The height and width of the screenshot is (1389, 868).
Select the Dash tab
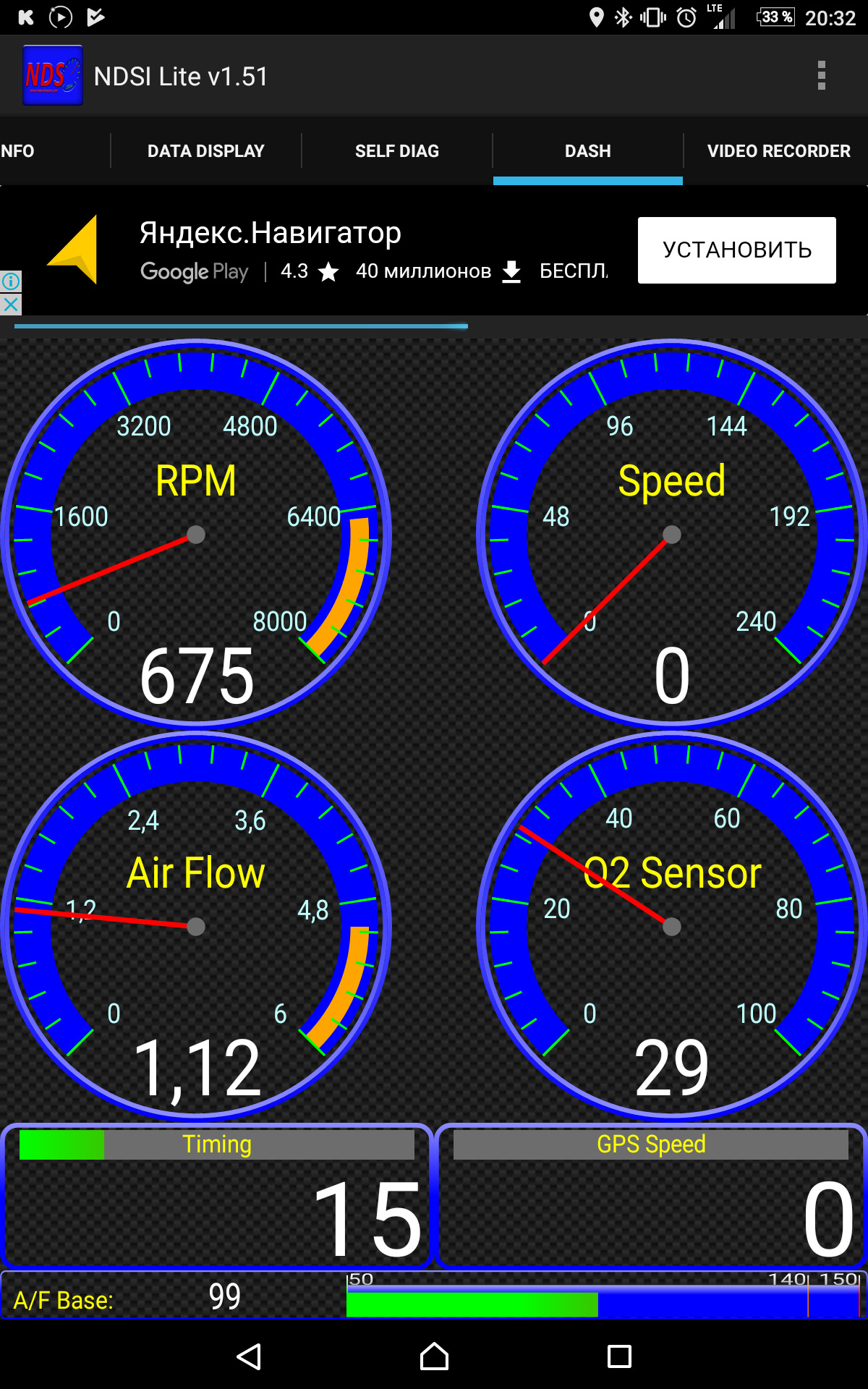click(587, 151)
